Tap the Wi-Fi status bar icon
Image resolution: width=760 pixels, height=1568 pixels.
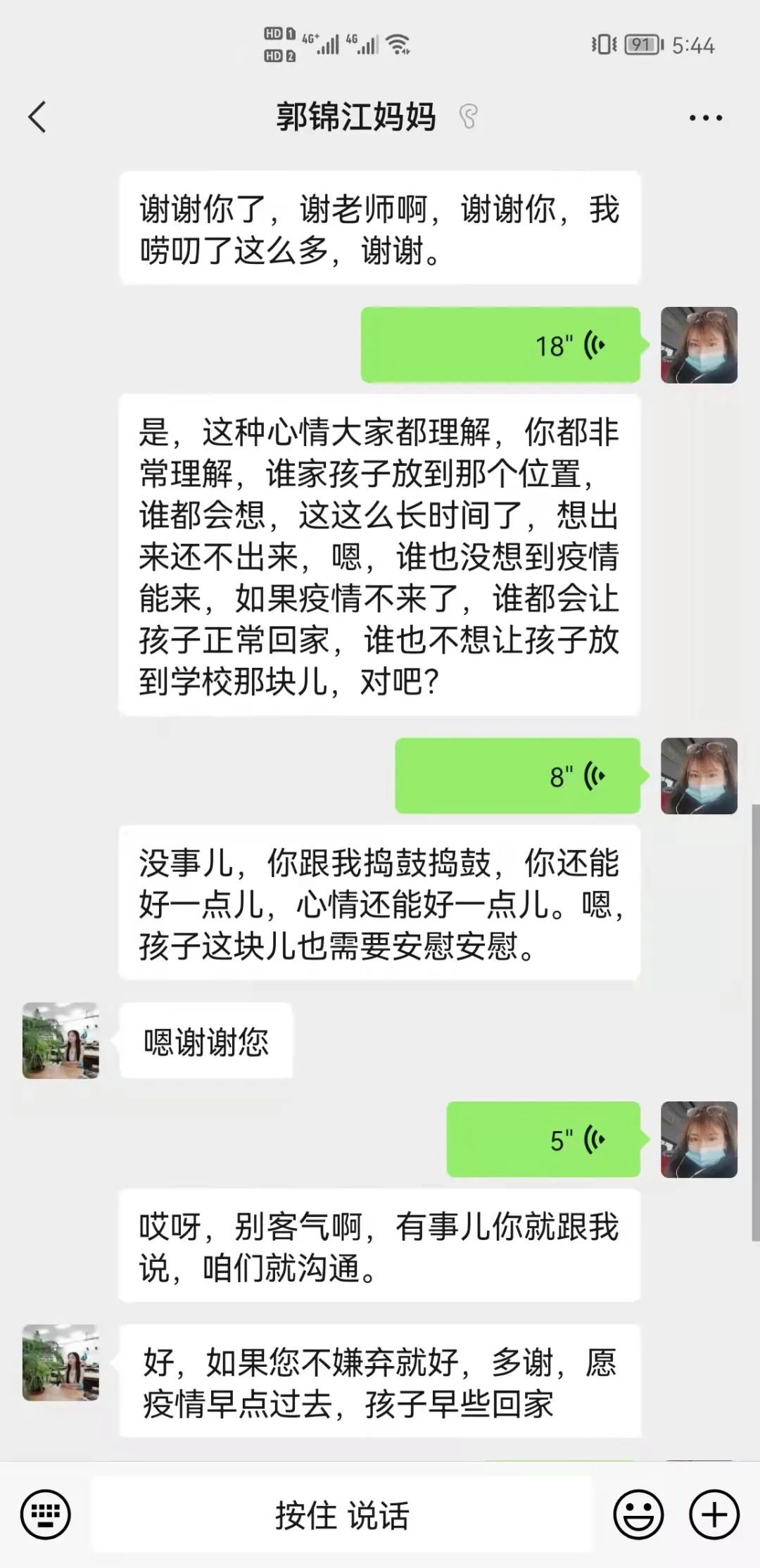(401, 44)
